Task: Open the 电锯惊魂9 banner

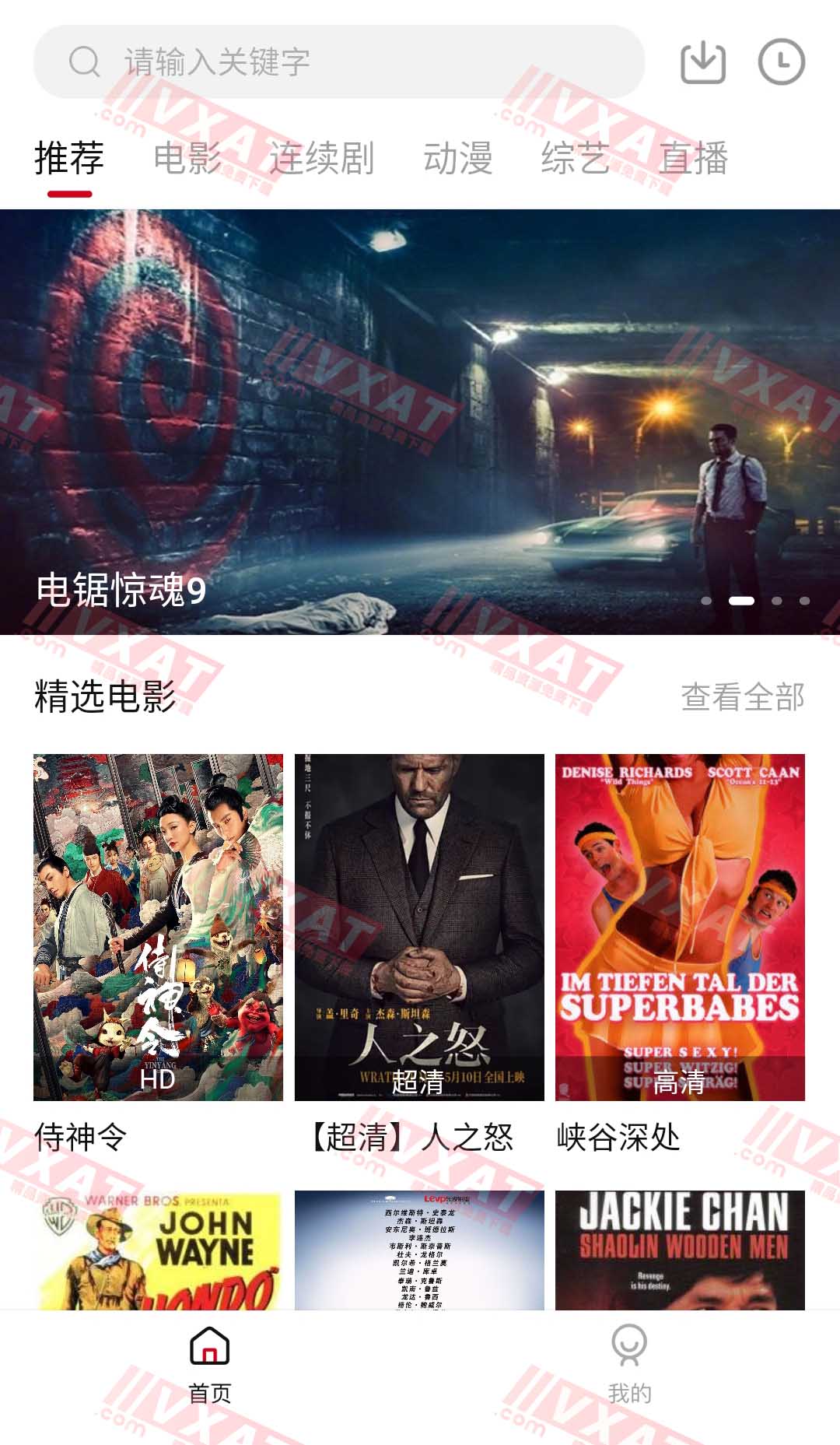Action: click(x=420, y=422)
